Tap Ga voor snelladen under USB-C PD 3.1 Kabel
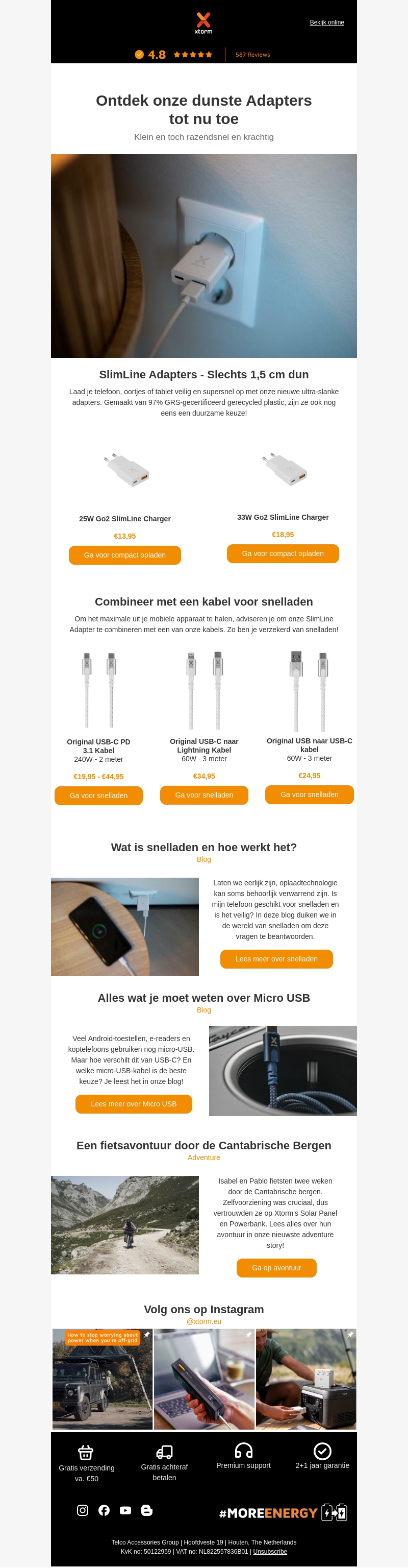This screenshot has height=1568, width=408. click(98, 795)
